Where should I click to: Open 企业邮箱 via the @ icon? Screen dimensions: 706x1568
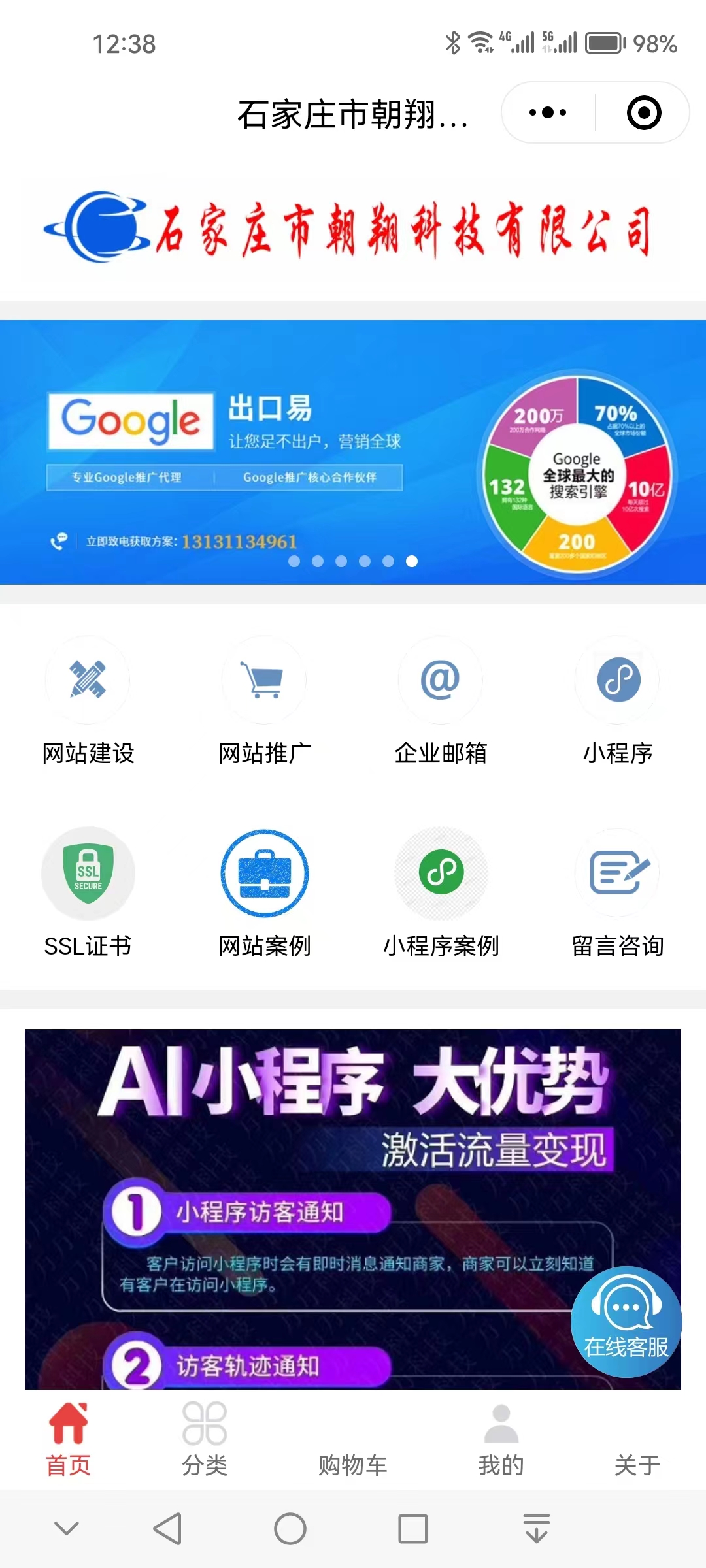440,680
